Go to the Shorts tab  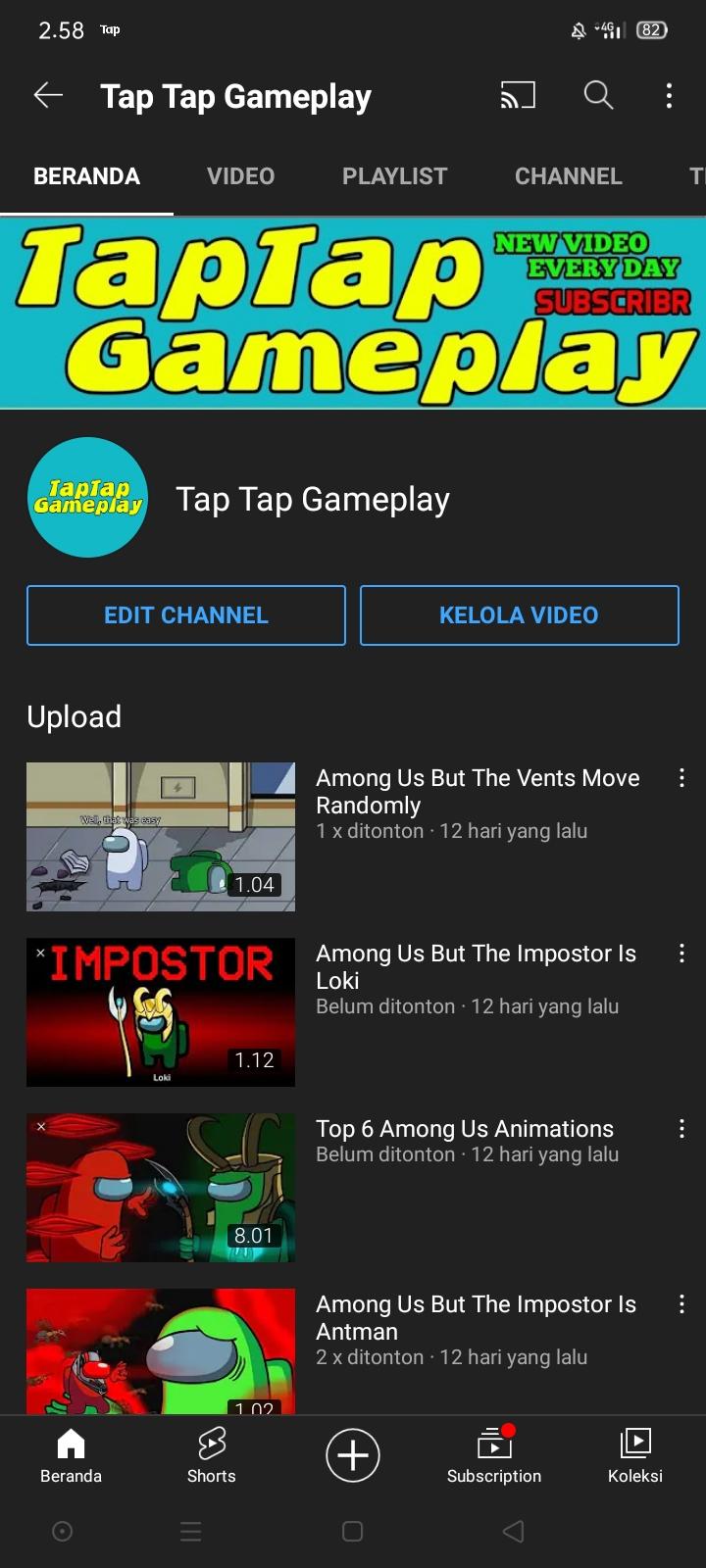(212, 1455)
